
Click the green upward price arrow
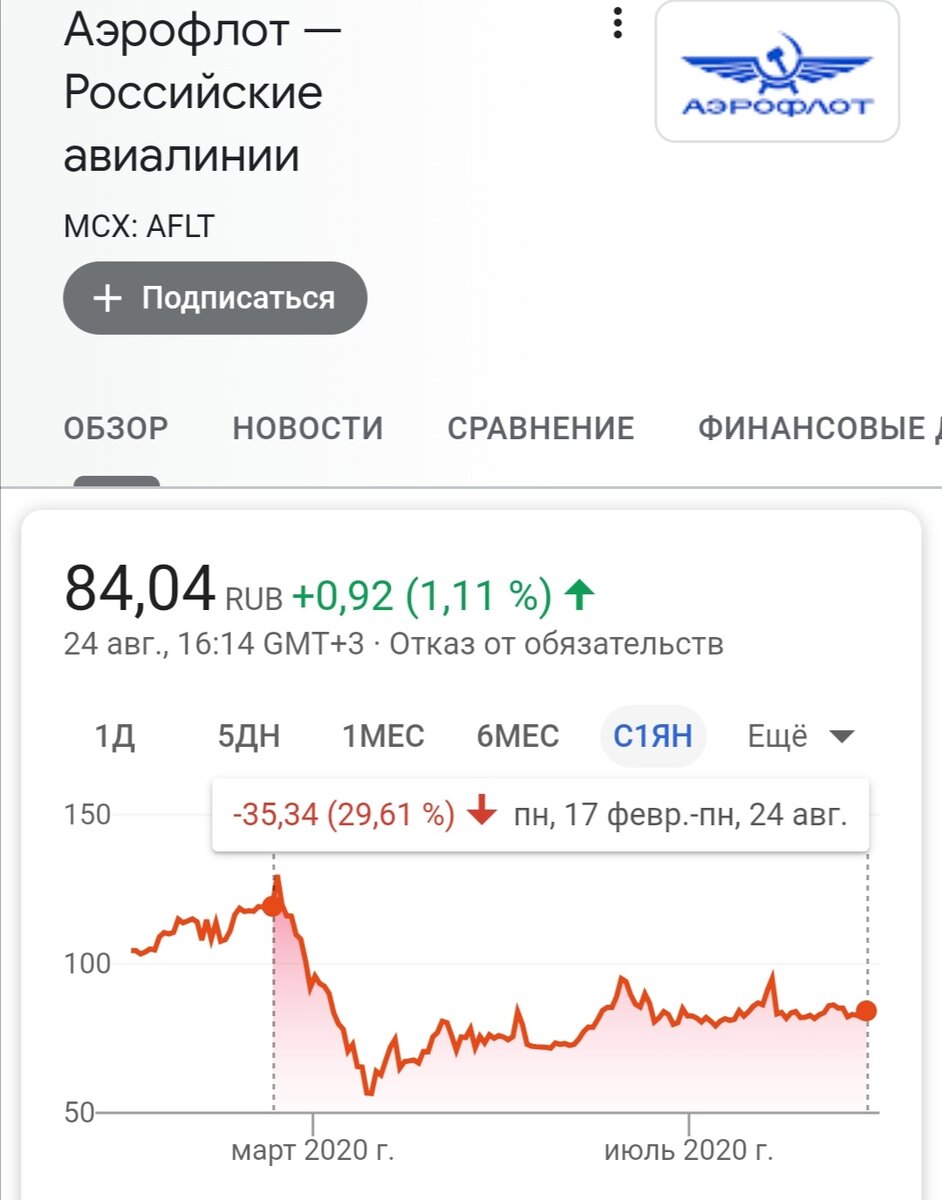coord(578,593)
